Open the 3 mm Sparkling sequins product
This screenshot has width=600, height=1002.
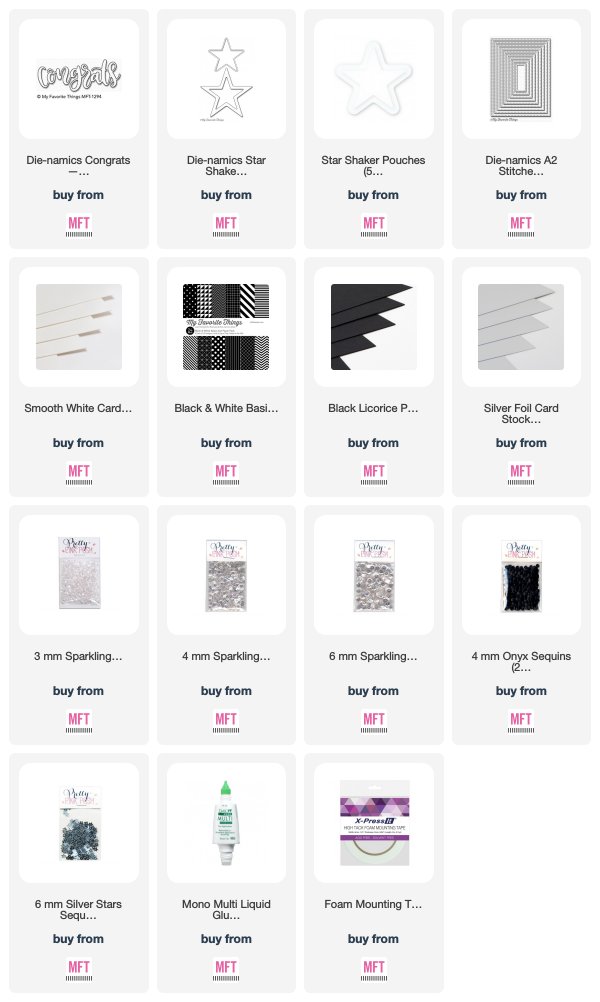point(79,574)
